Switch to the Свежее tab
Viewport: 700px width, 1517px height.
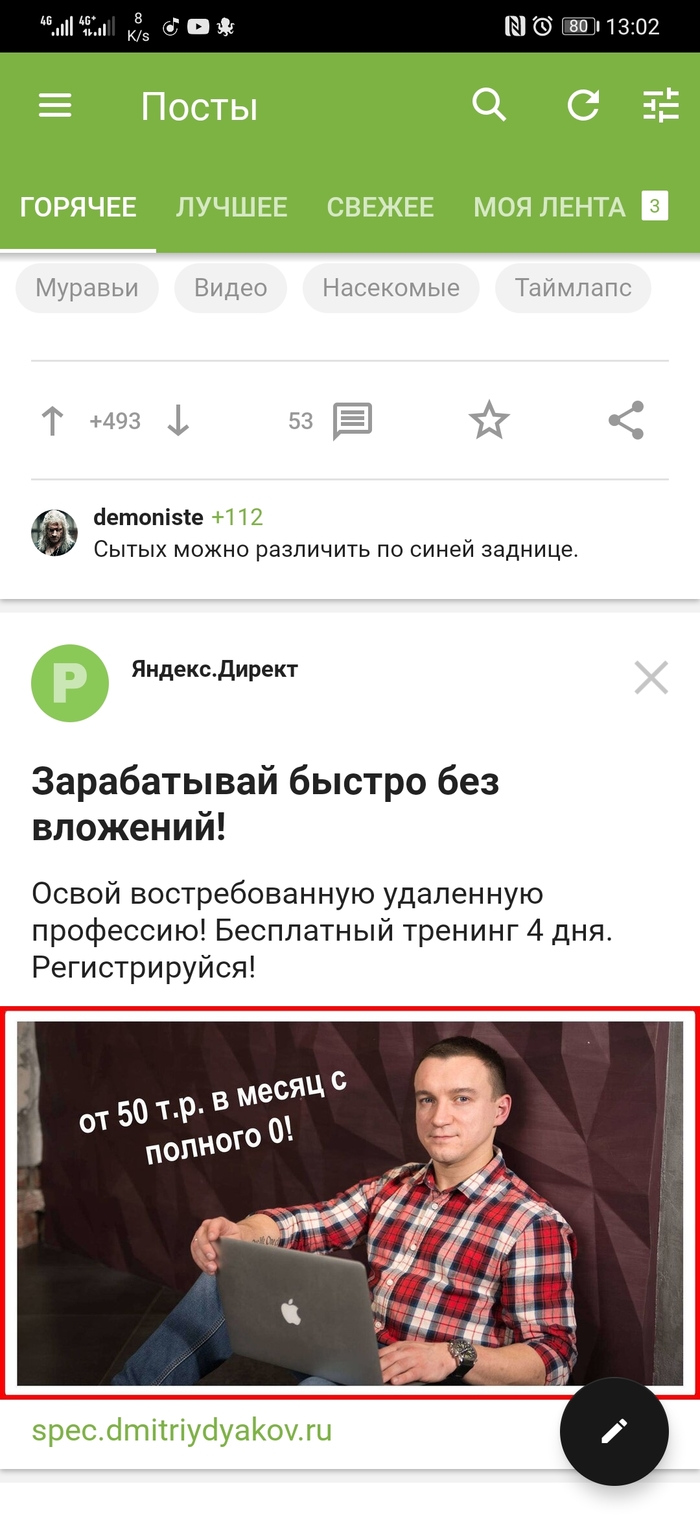380,207
